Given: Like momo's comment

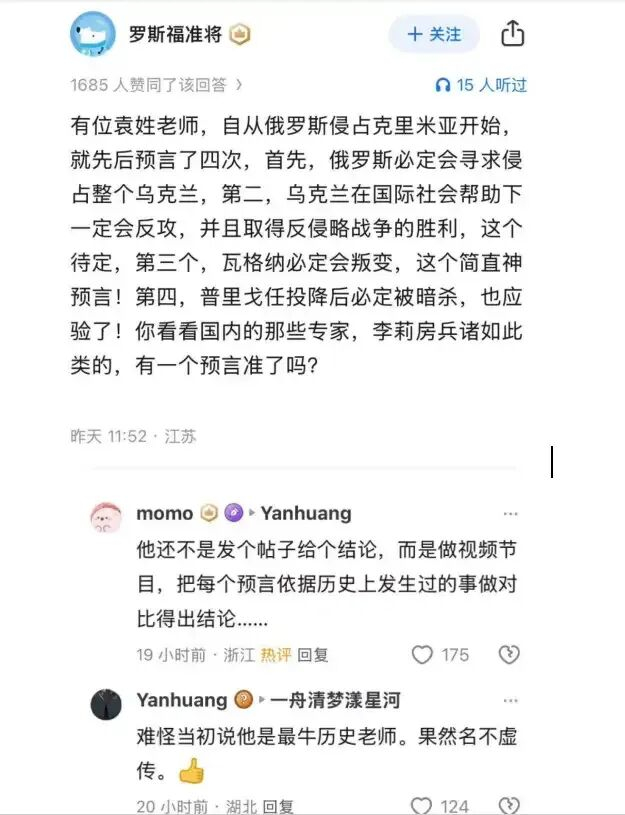Looking at the screenshot, I should pos(423,655).
